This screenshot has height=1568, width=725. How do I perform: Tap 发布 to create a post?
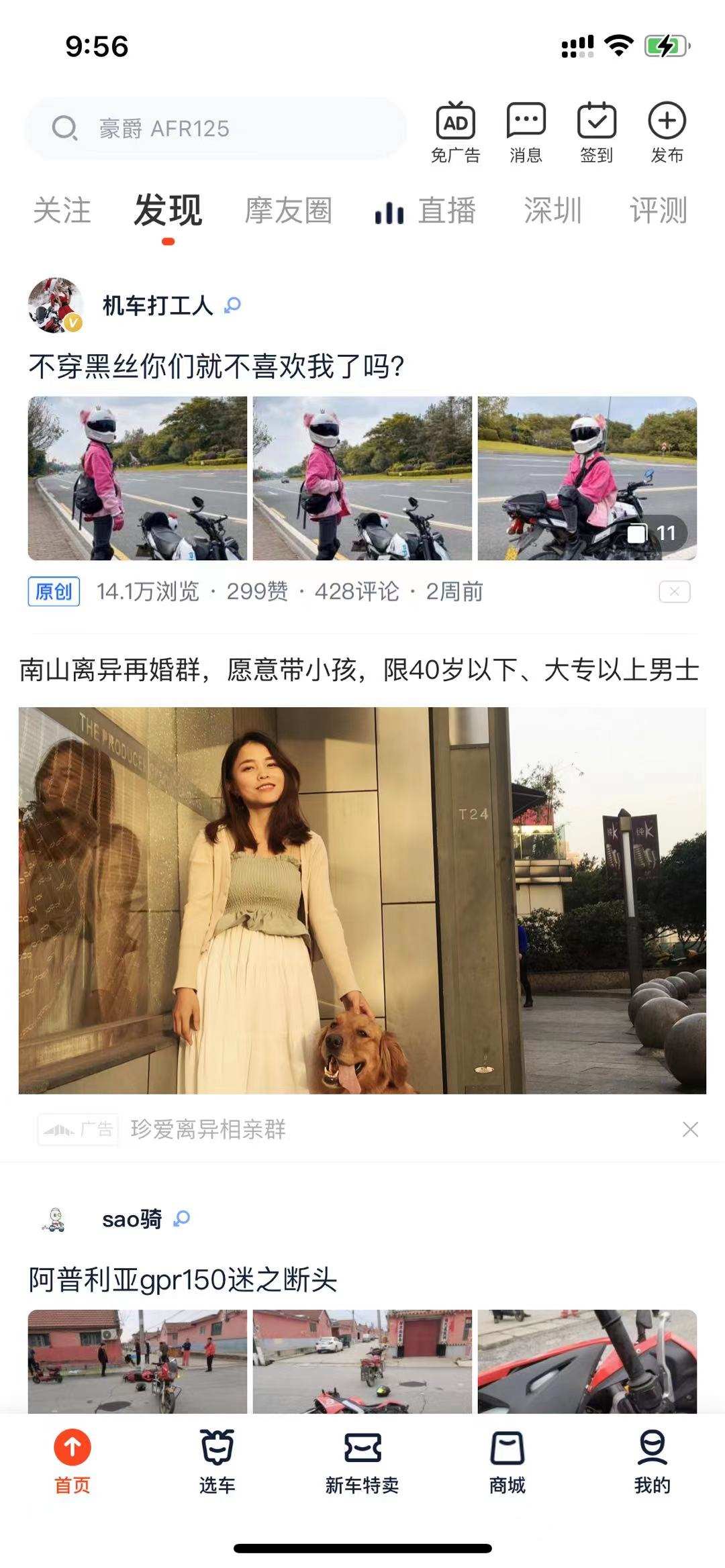point(667,133)
